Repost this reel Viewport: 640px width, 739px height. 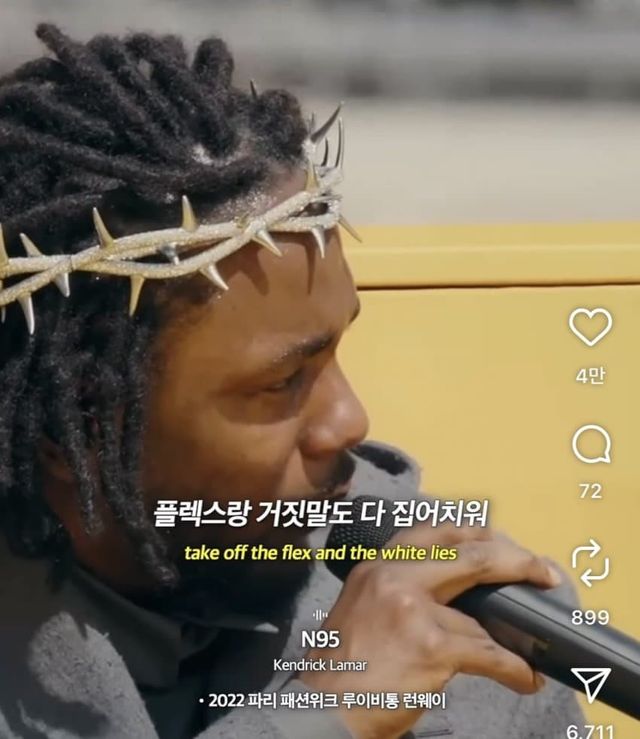(x=590, y=563)
